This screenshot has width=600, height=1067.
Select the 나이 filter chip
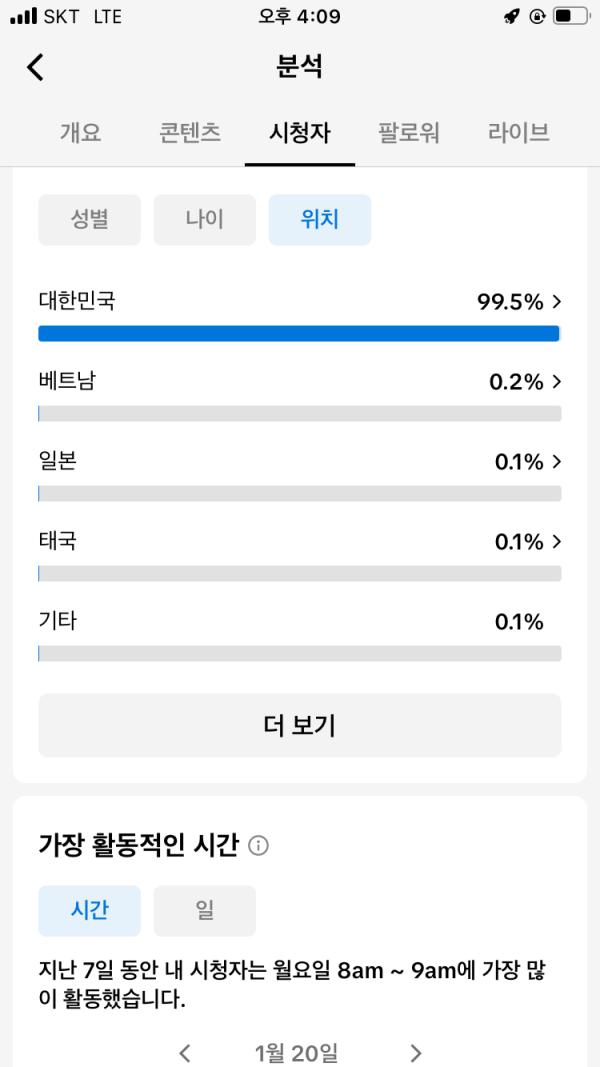tap(205, 220)
